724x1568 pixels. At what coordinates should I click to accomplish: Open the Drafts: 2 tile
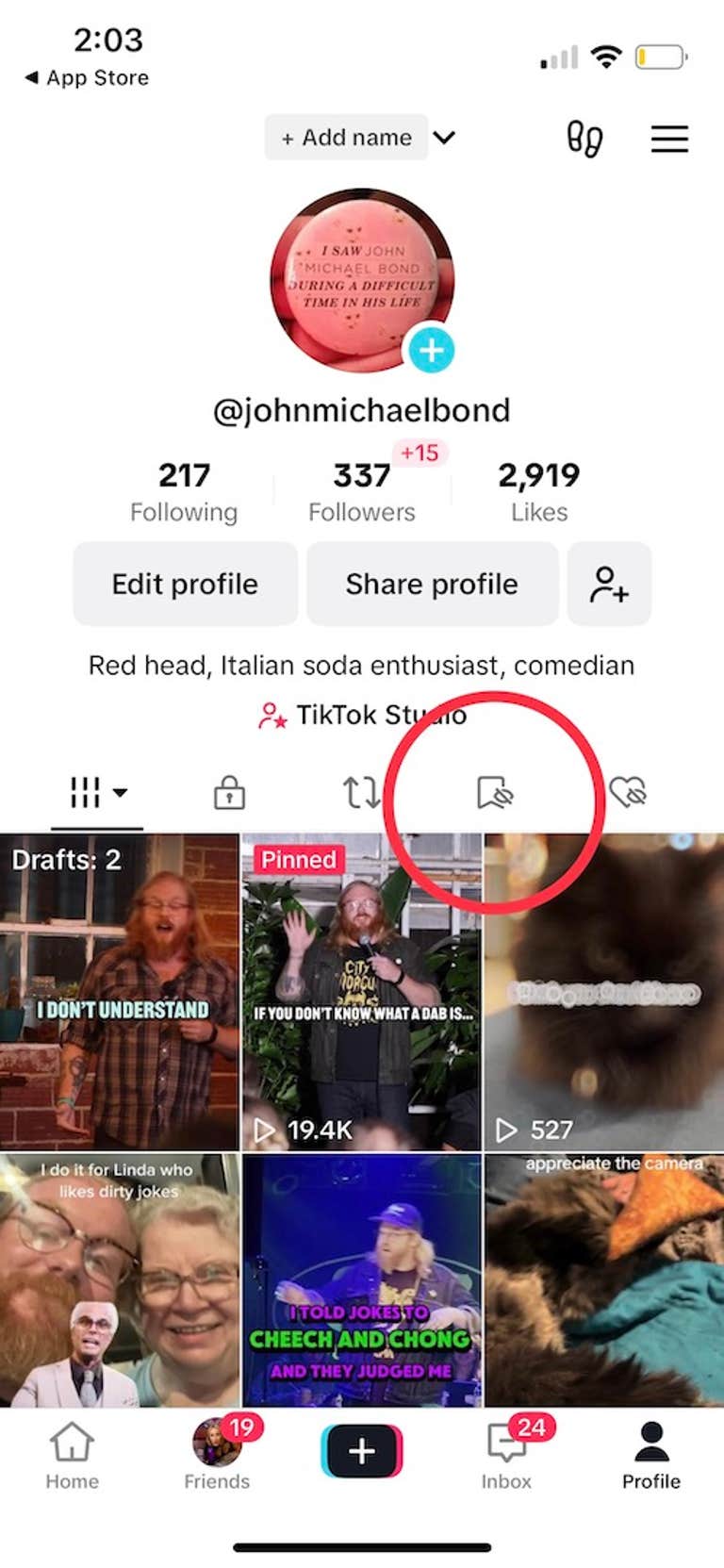pos(119,990)
